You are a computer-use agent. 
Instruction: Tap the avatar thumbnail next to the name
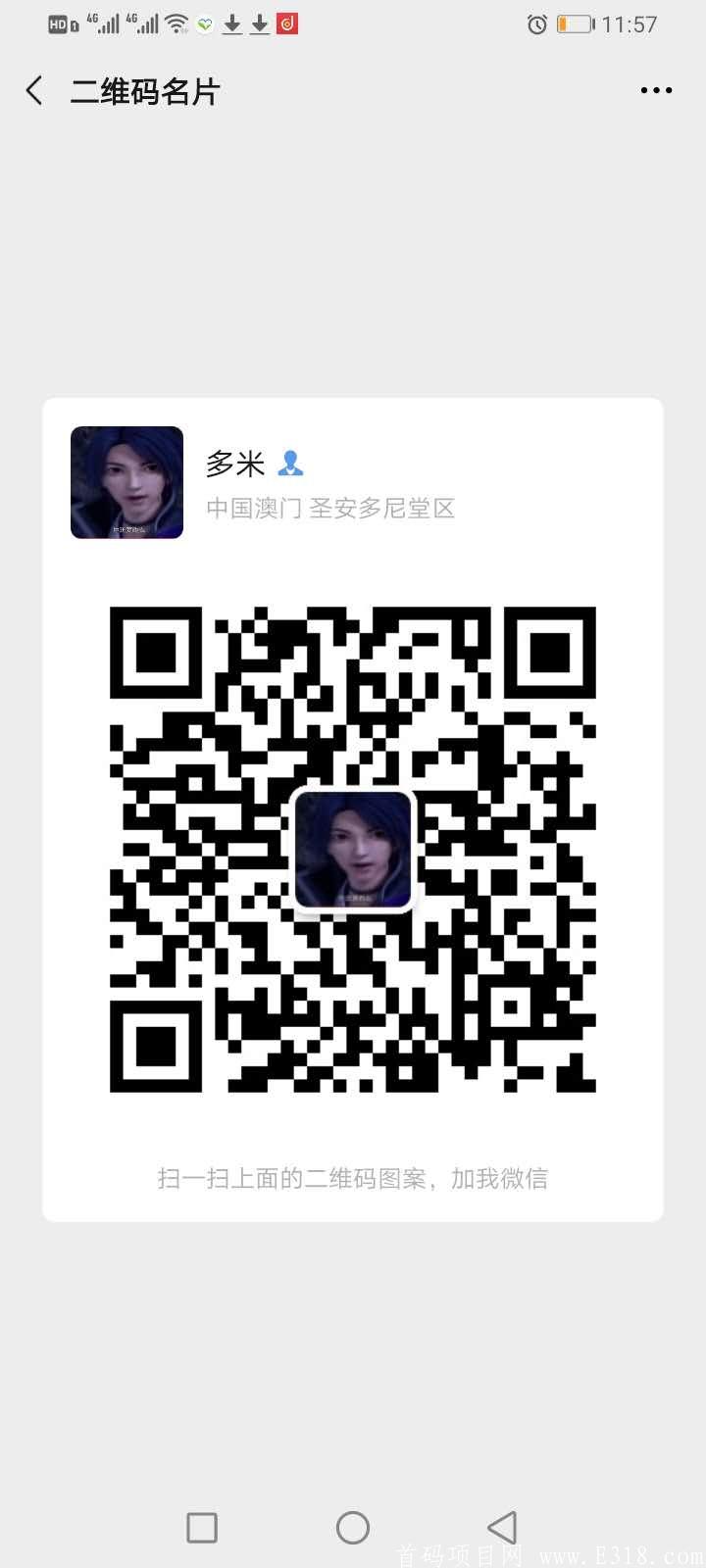pyautogui.click(x=126, y=481)
